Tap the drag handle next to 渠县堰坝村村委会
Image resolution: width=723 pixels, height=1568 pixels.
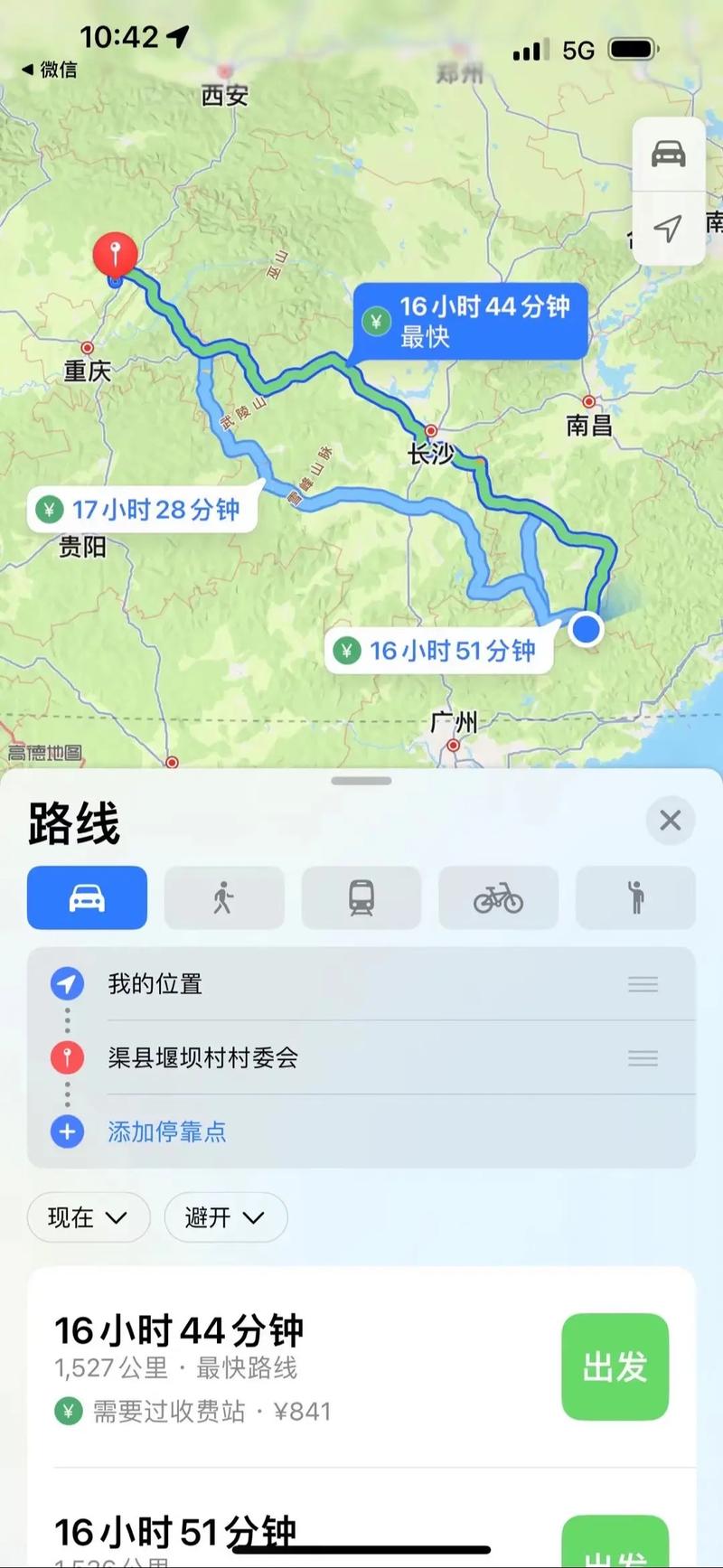pos(642,1058)
